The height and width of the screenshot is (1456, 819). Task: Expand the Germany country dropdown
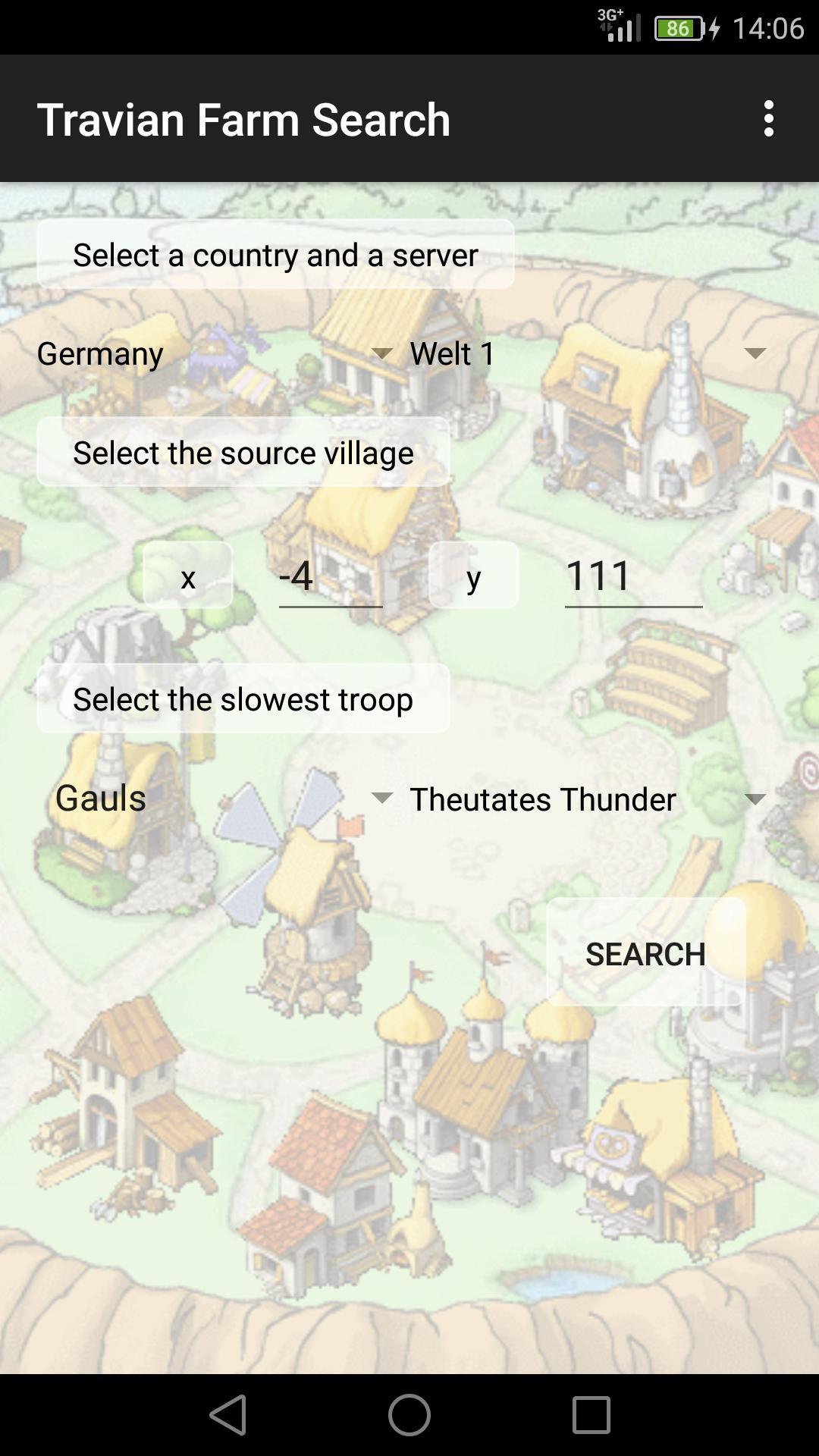tap(214, 354)
